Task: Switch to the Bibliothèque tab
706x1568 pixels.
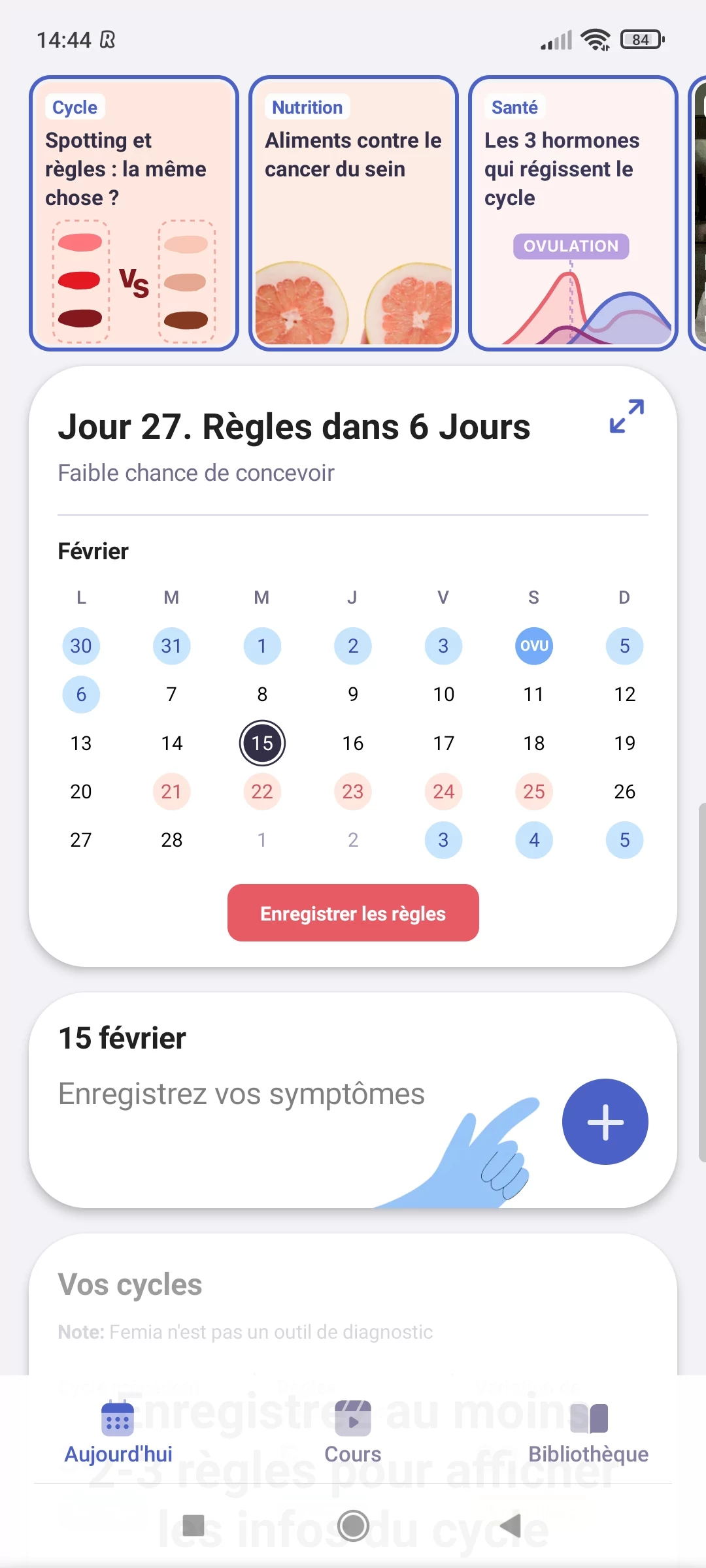Action: 588,1432
